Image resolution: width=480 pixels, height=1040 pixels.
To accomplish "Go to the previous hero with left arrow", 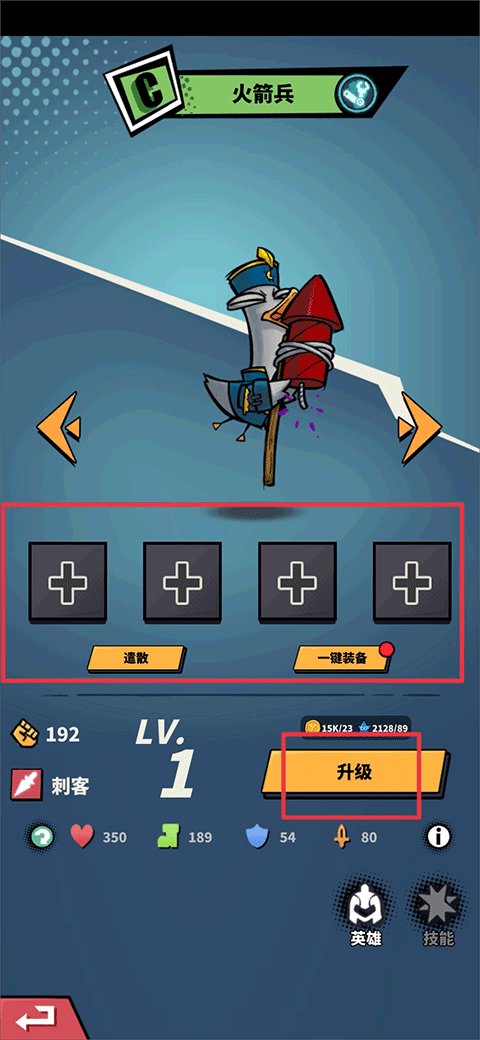I will click(x=58, y=427).
